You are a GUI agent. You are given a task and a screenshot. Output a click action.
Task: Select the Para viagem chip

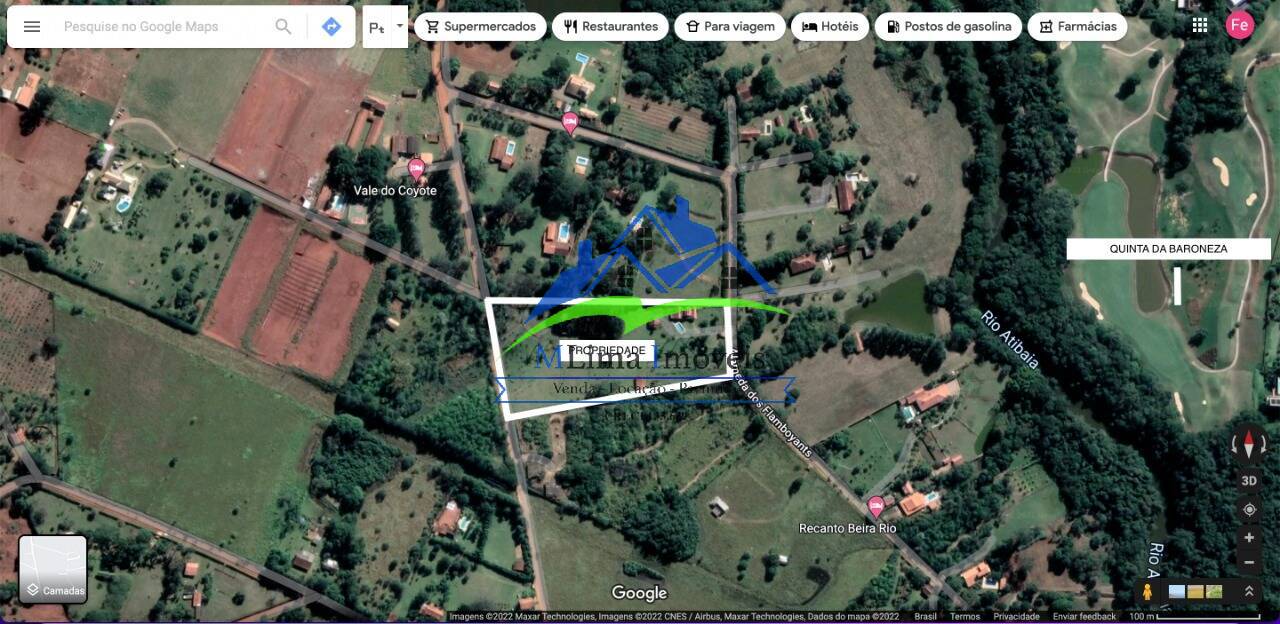click(728, 27)
